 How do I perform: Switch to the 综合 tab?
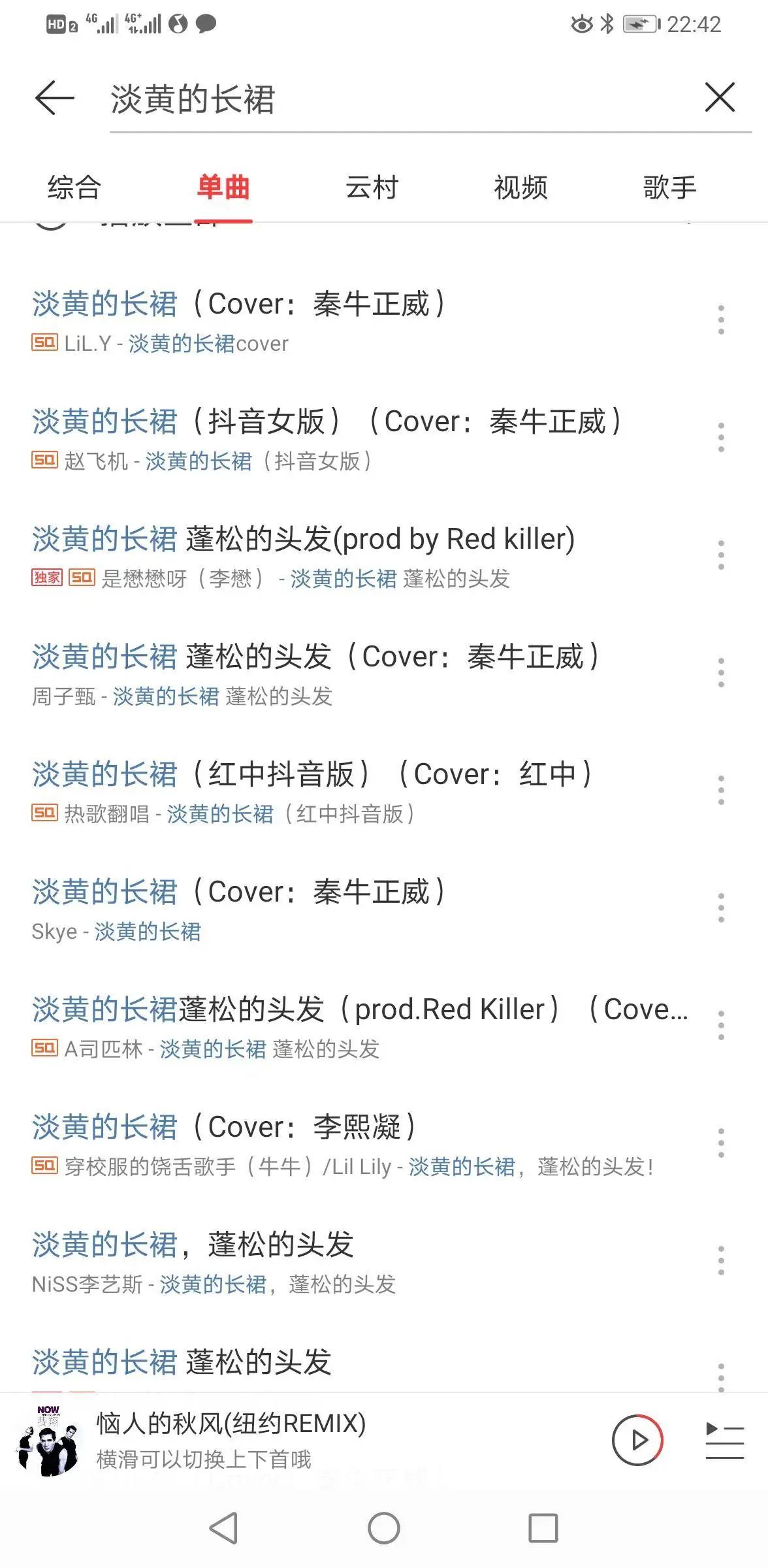tap(74, 188)
